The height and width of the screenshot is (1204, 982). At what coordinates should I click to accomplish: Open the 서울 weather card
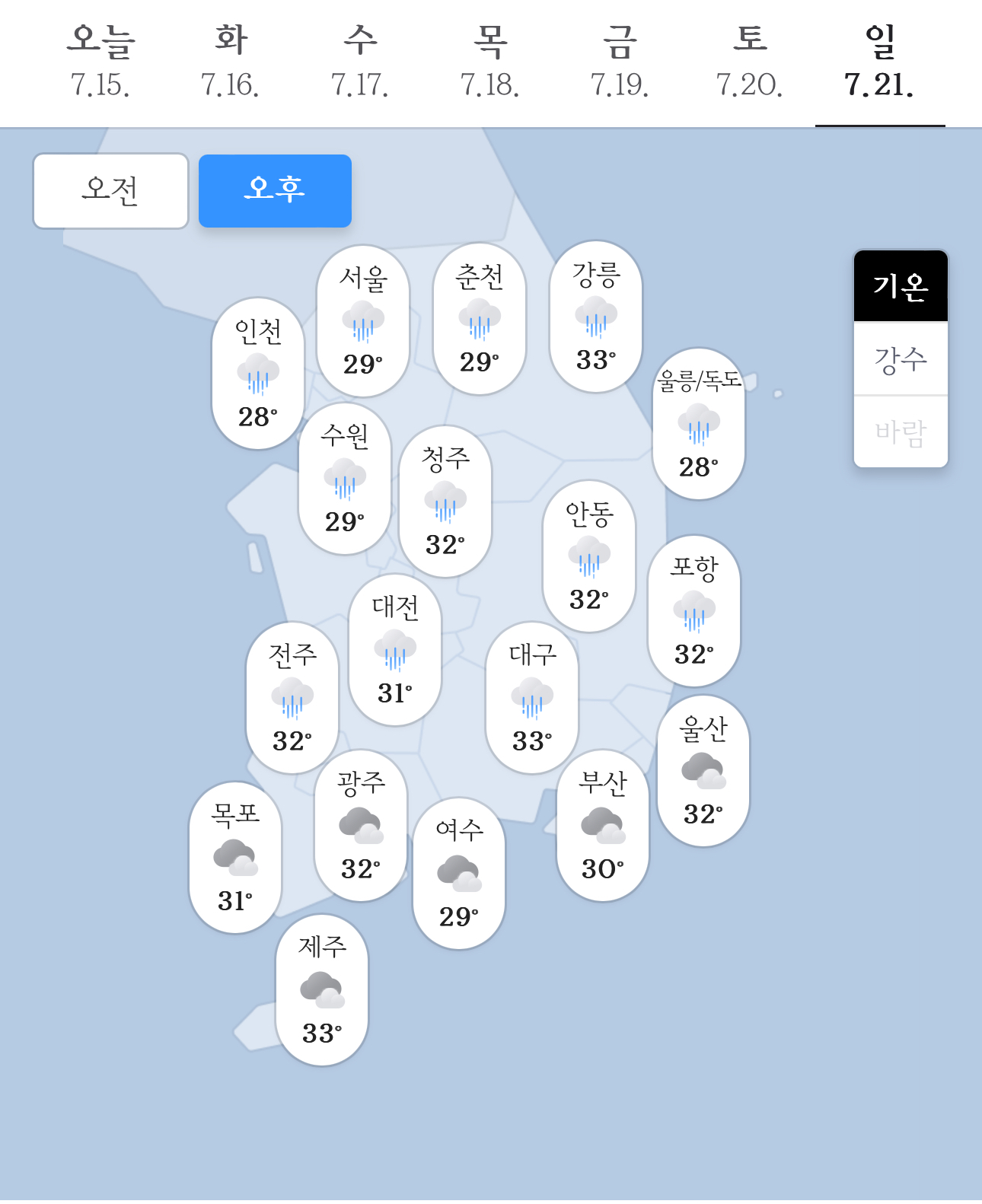(363, 320)
